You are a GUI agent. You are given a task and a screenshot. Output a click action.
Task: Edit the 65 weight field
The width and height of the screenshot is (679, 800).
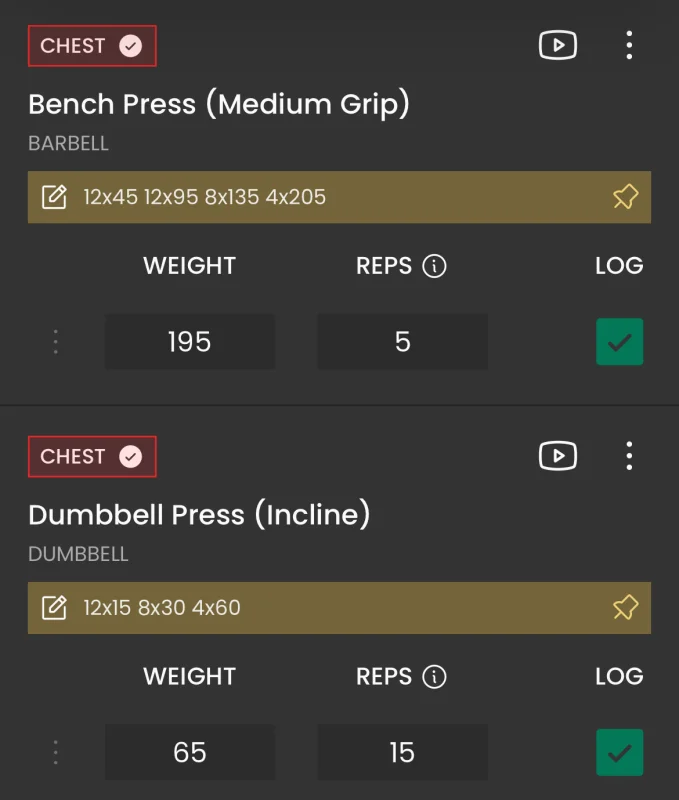point(190,752)
